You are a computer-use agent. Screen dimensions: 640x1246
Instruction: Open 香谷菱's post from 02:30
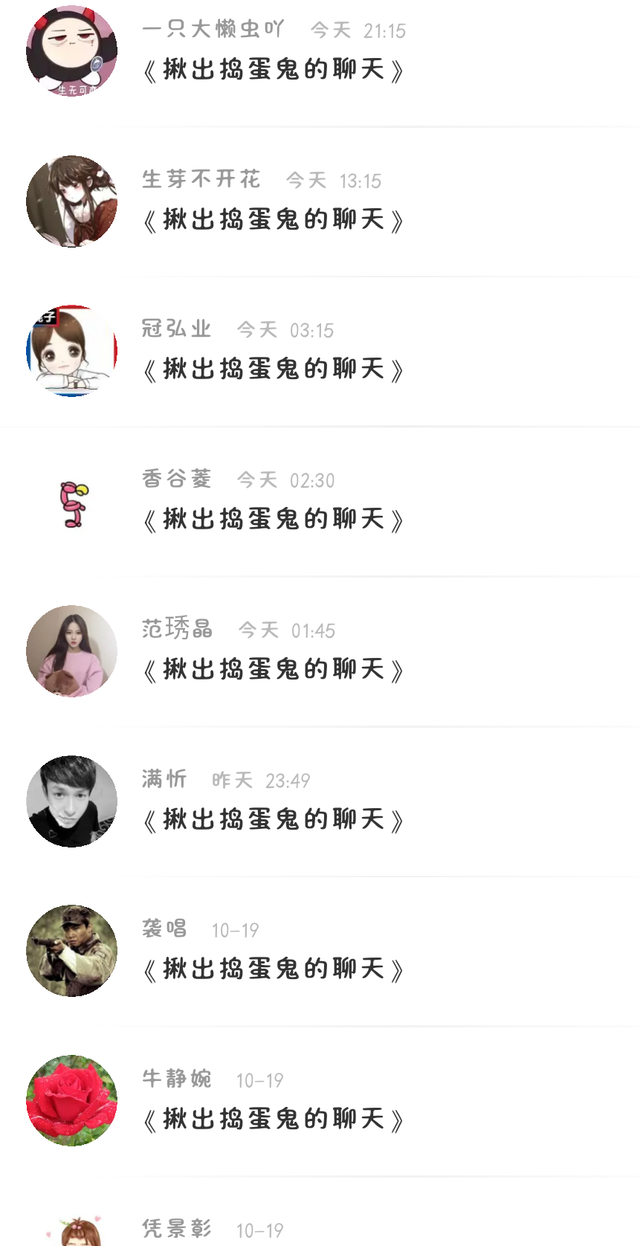pos(273,520)
